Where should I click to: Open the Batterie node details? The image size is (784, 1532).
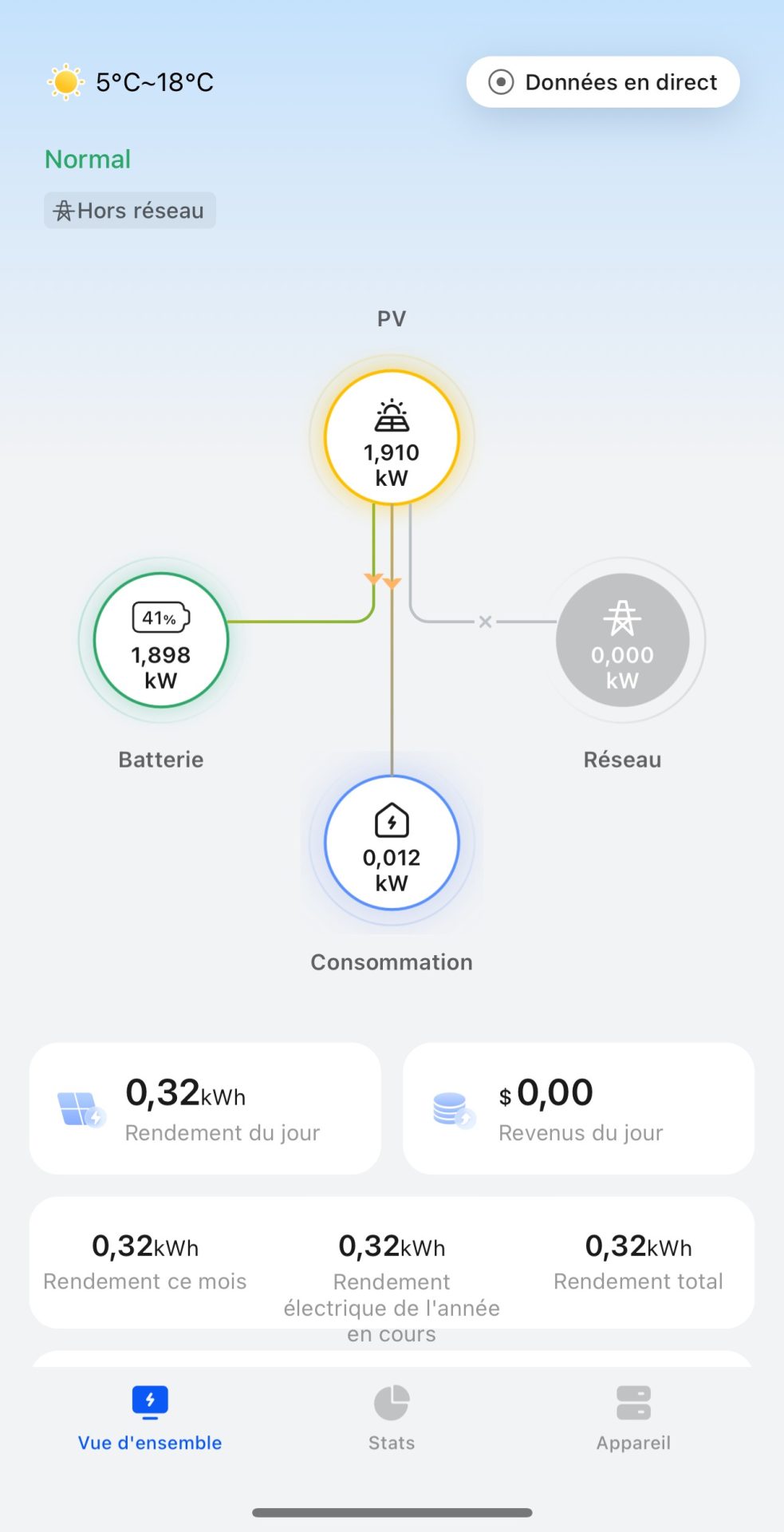point(161,640)
